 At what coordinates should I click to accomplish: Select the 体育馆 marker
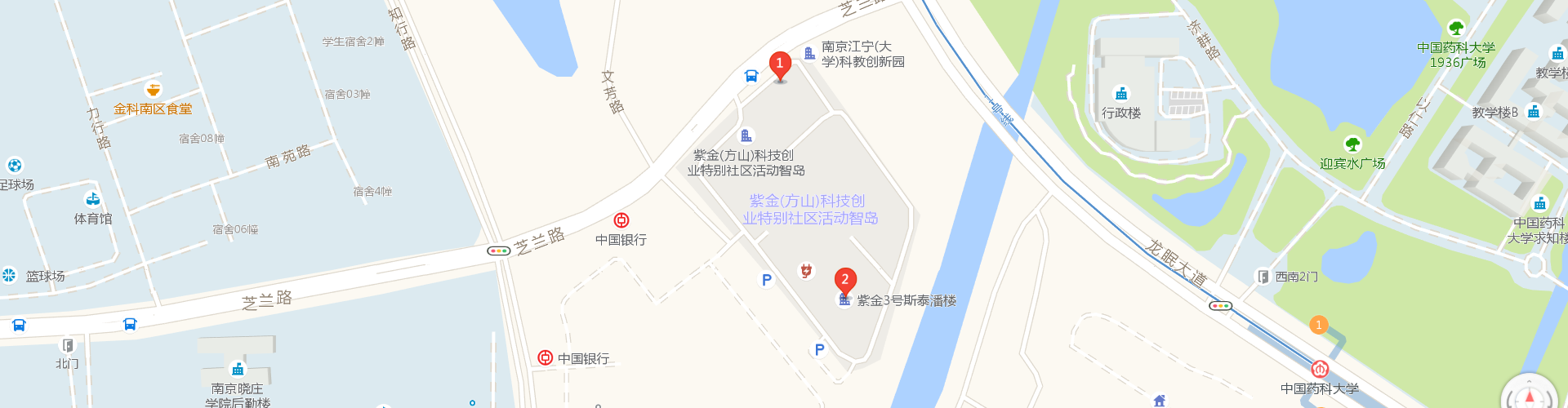coord(93,199)
